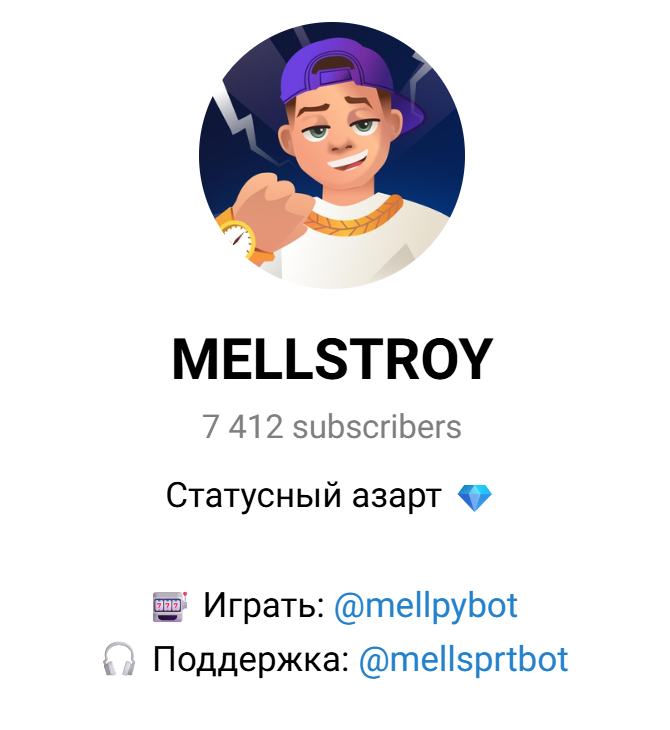The width and height of the screenshot is (670, 730).
Task: Open the @mellsprtbot support link
Action: 462,660
